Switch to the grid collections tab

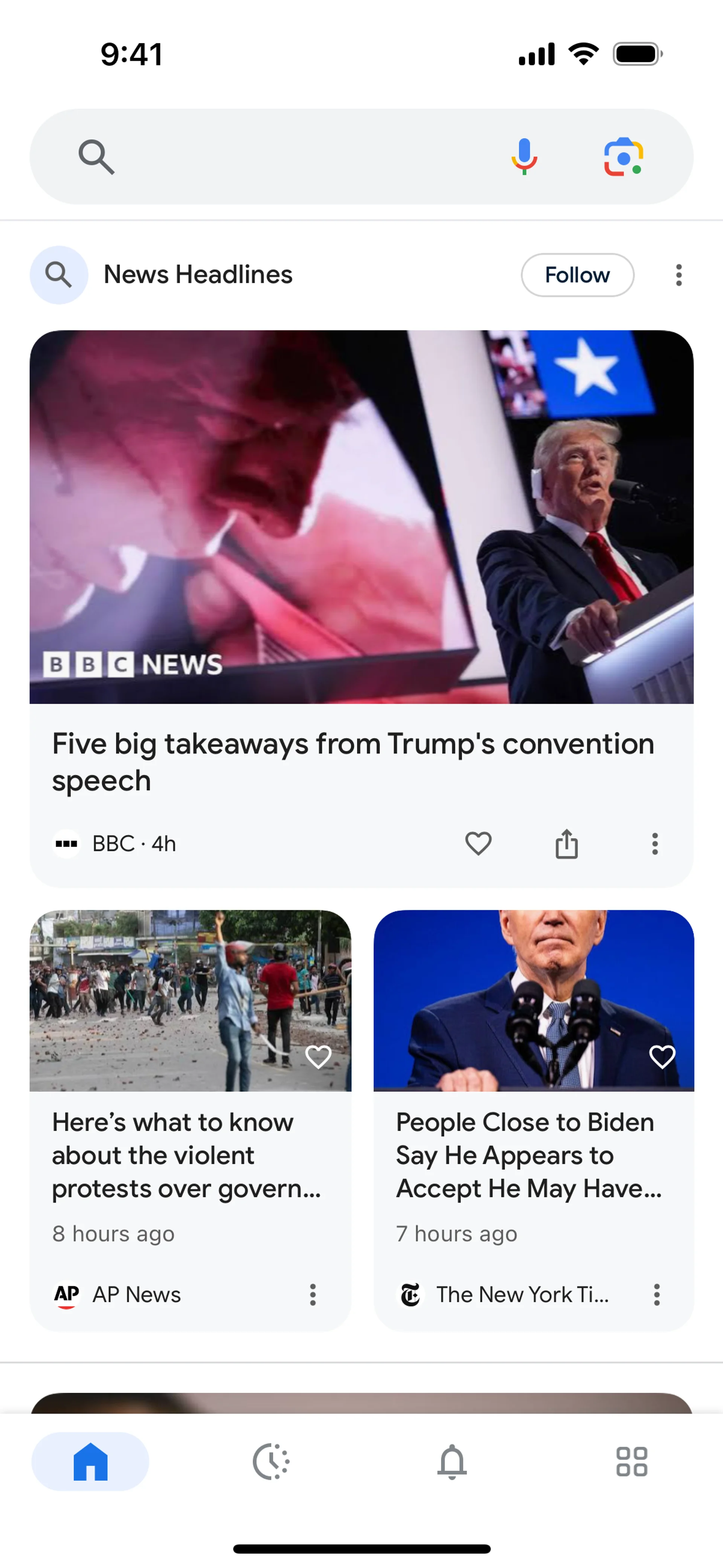[632, 1461]
